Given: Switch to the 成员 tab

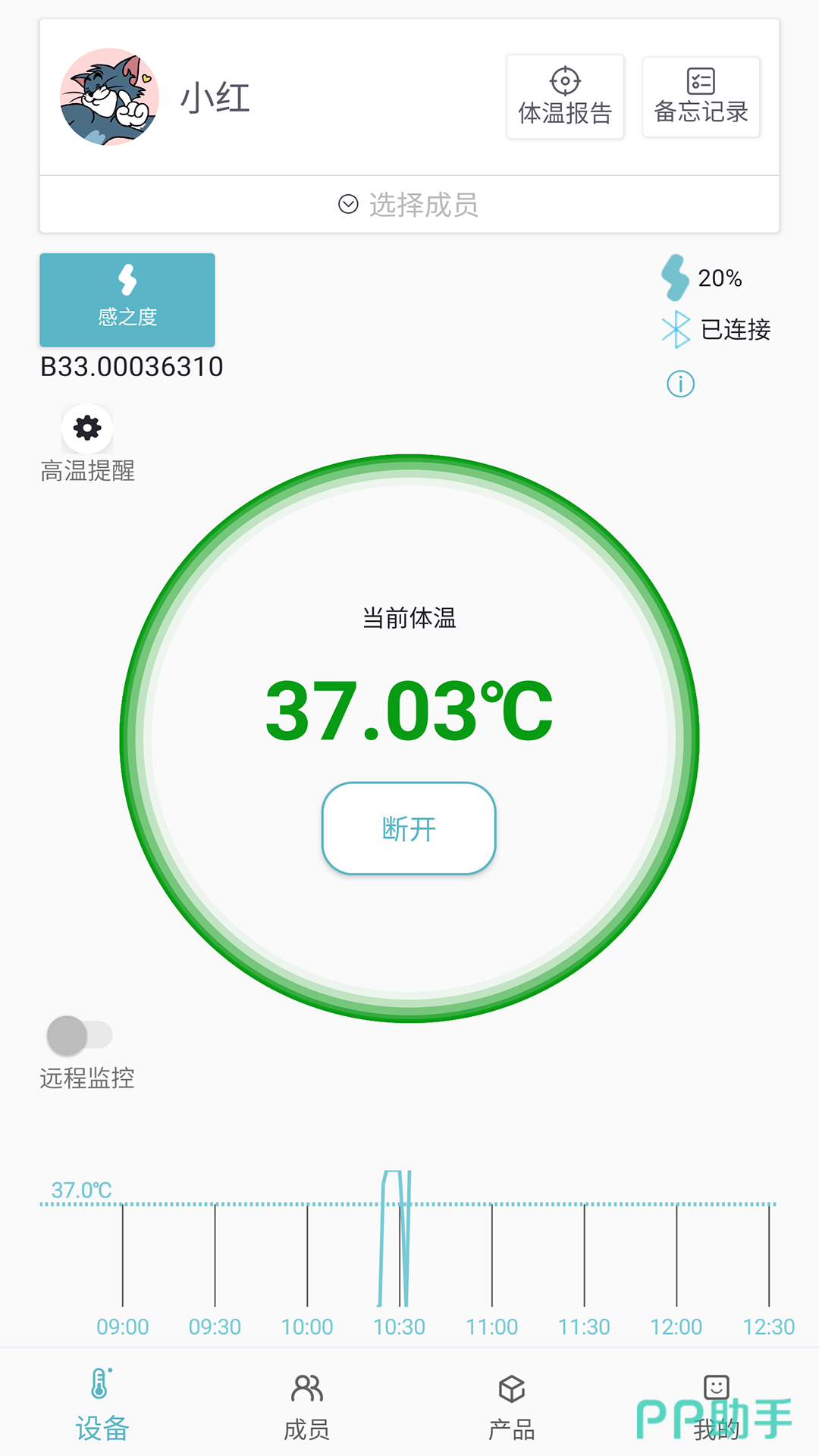Looking at the screenshot, I should pos(307,1407).
